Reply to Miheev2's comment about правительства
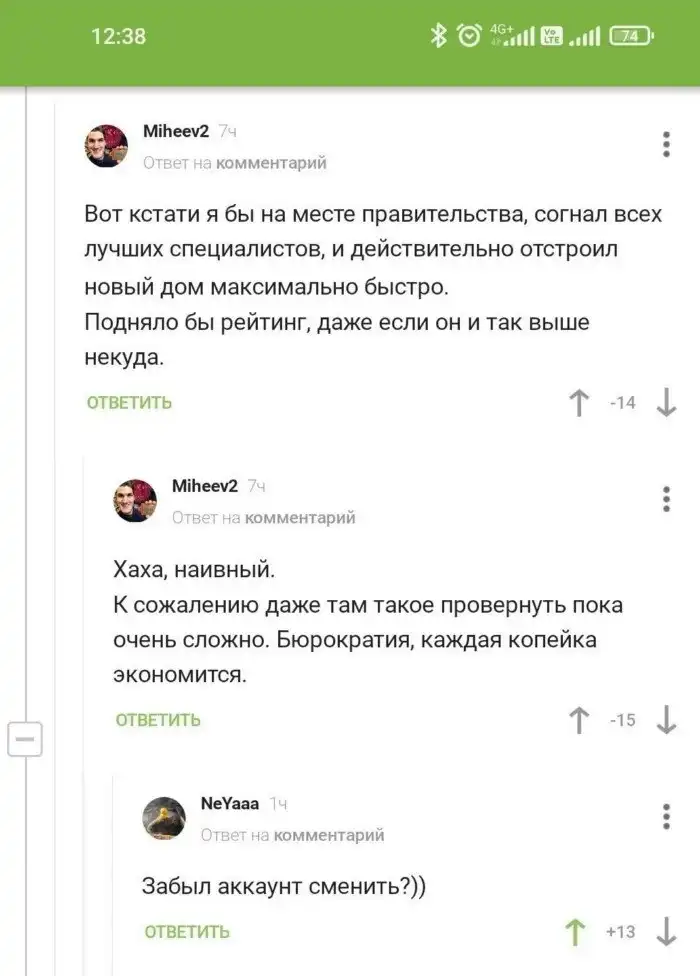The height and width of the screenshot is (976, 700). click(129, 402)
